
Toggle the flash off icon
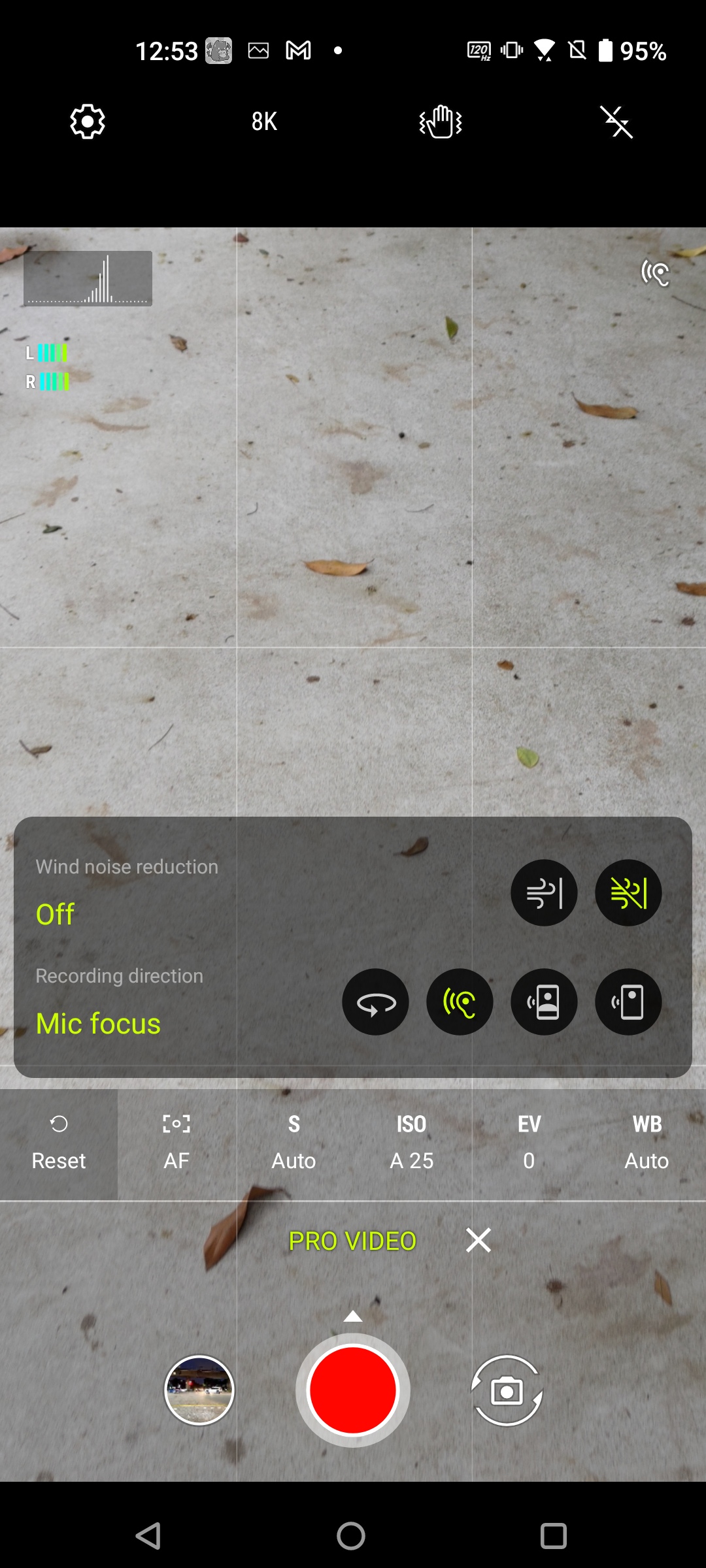click(x=617, y=122)
